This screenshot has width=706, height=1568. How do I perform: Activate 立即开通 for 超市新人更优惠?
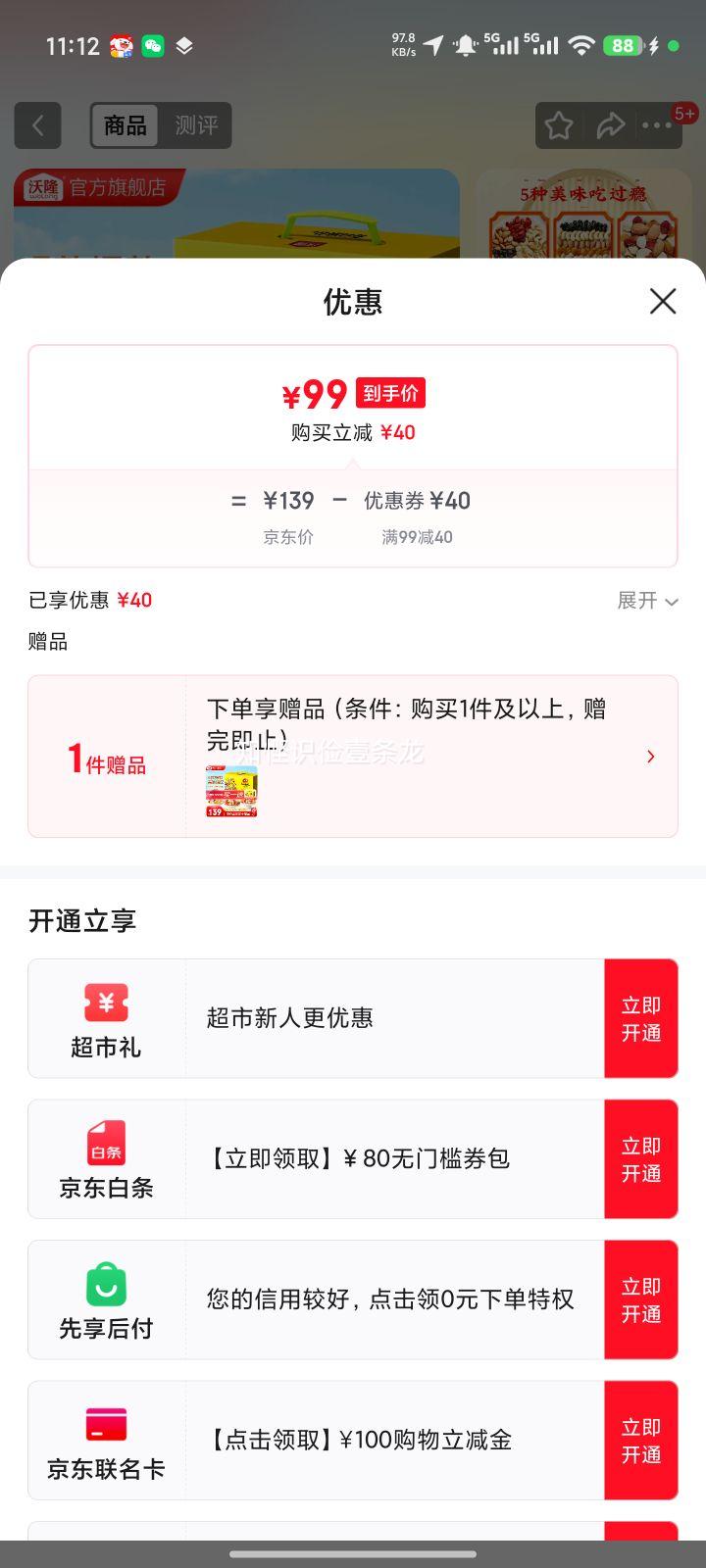point(641,1017)
